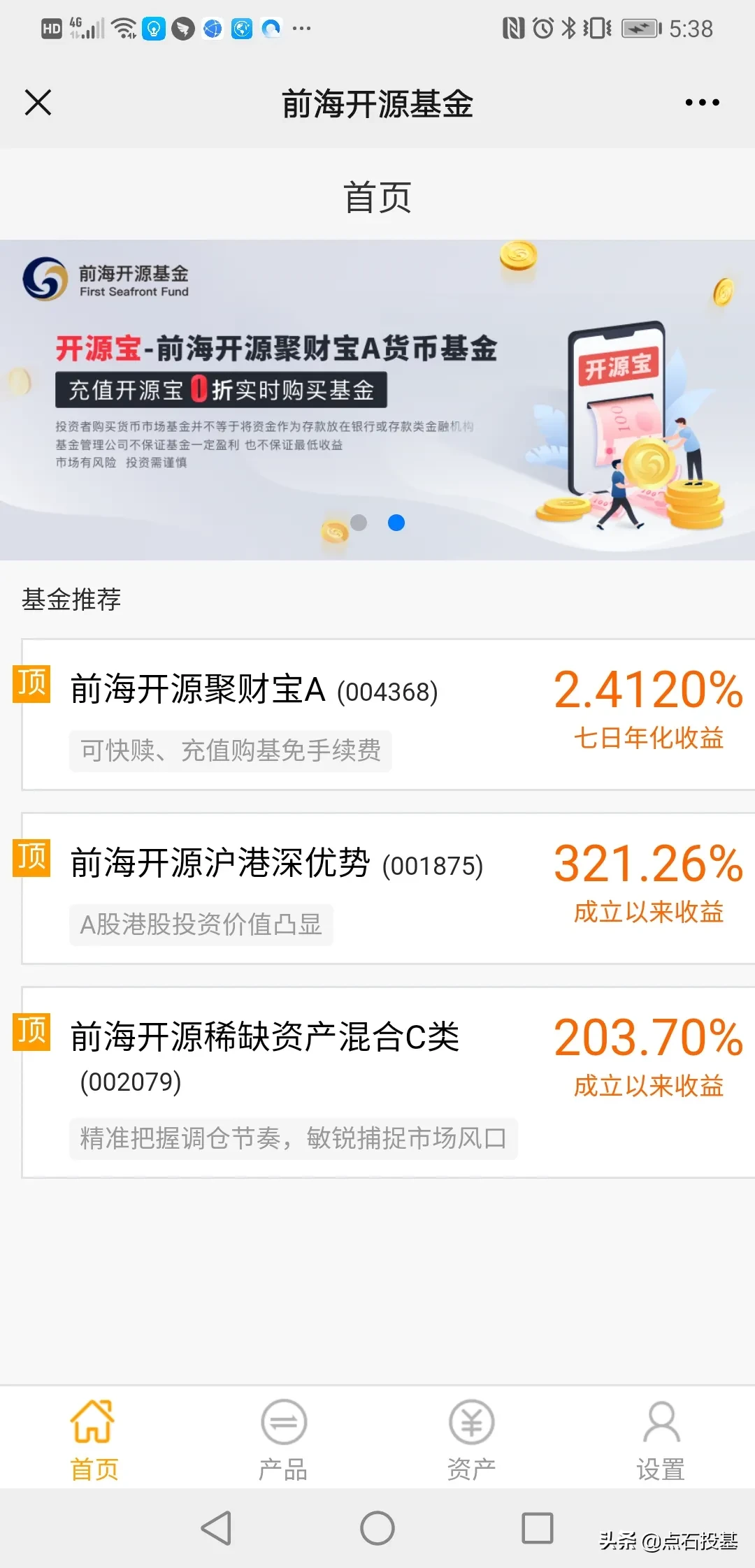The width and height of the screenshot is (755, 1568).
Task: Open the three-dot overflow menu
Action: (702, 103)
